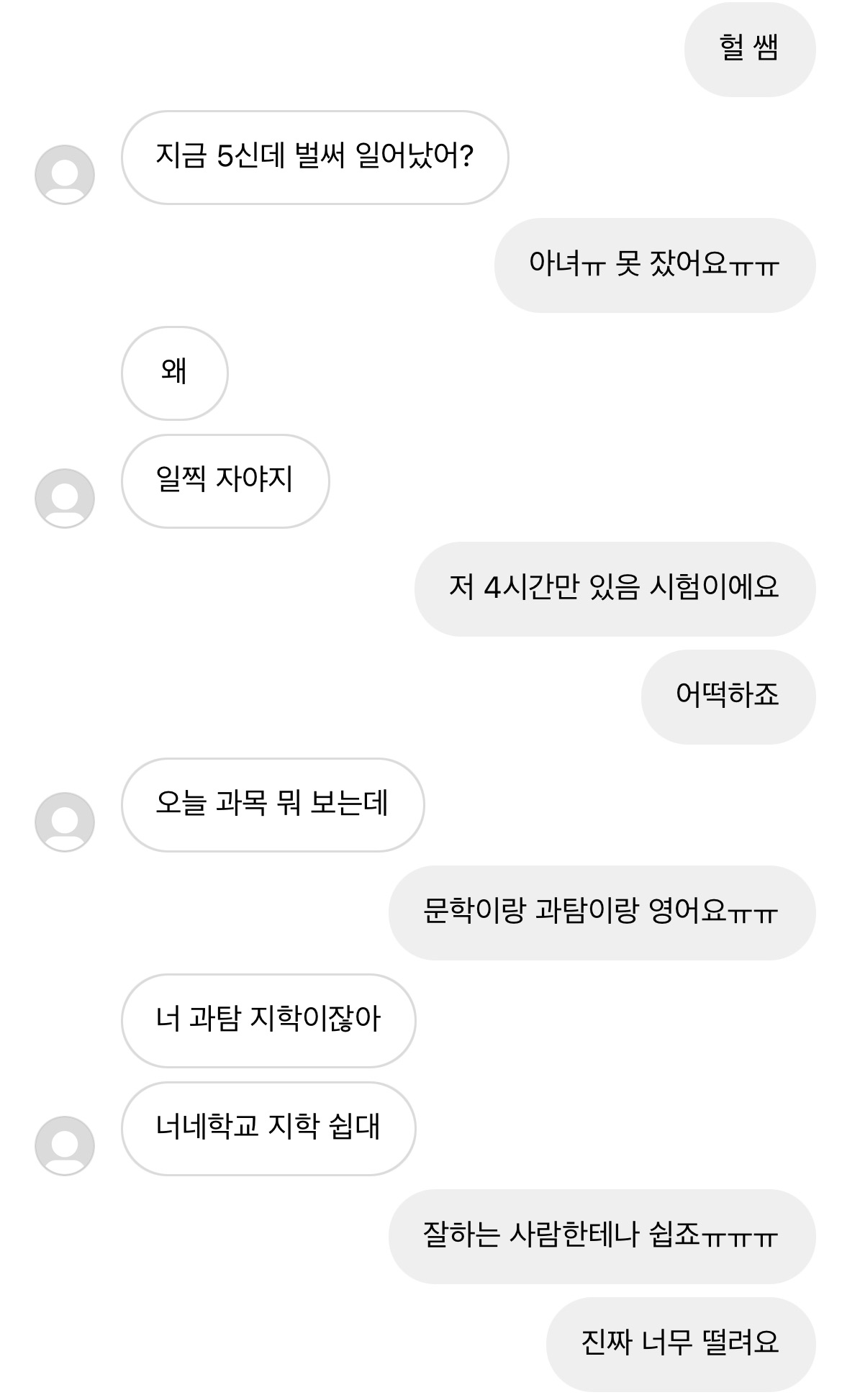Open profile avatar beside '지금 5신데 벌써 일어났어?'
Viewport: 842px width, 1400px height.
(65, 175)
